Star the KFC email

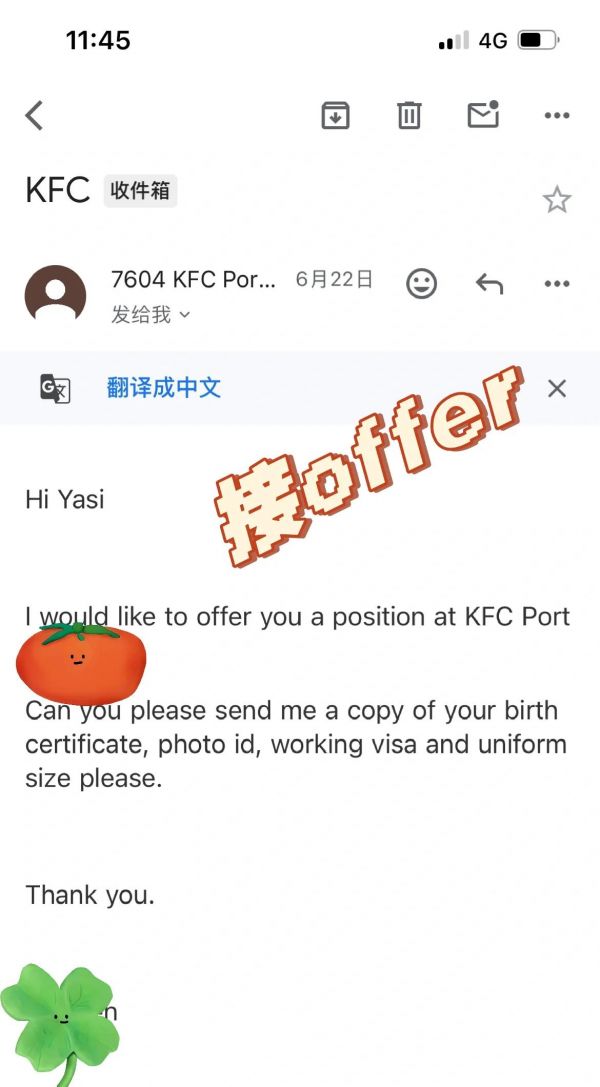coord(556,200)
